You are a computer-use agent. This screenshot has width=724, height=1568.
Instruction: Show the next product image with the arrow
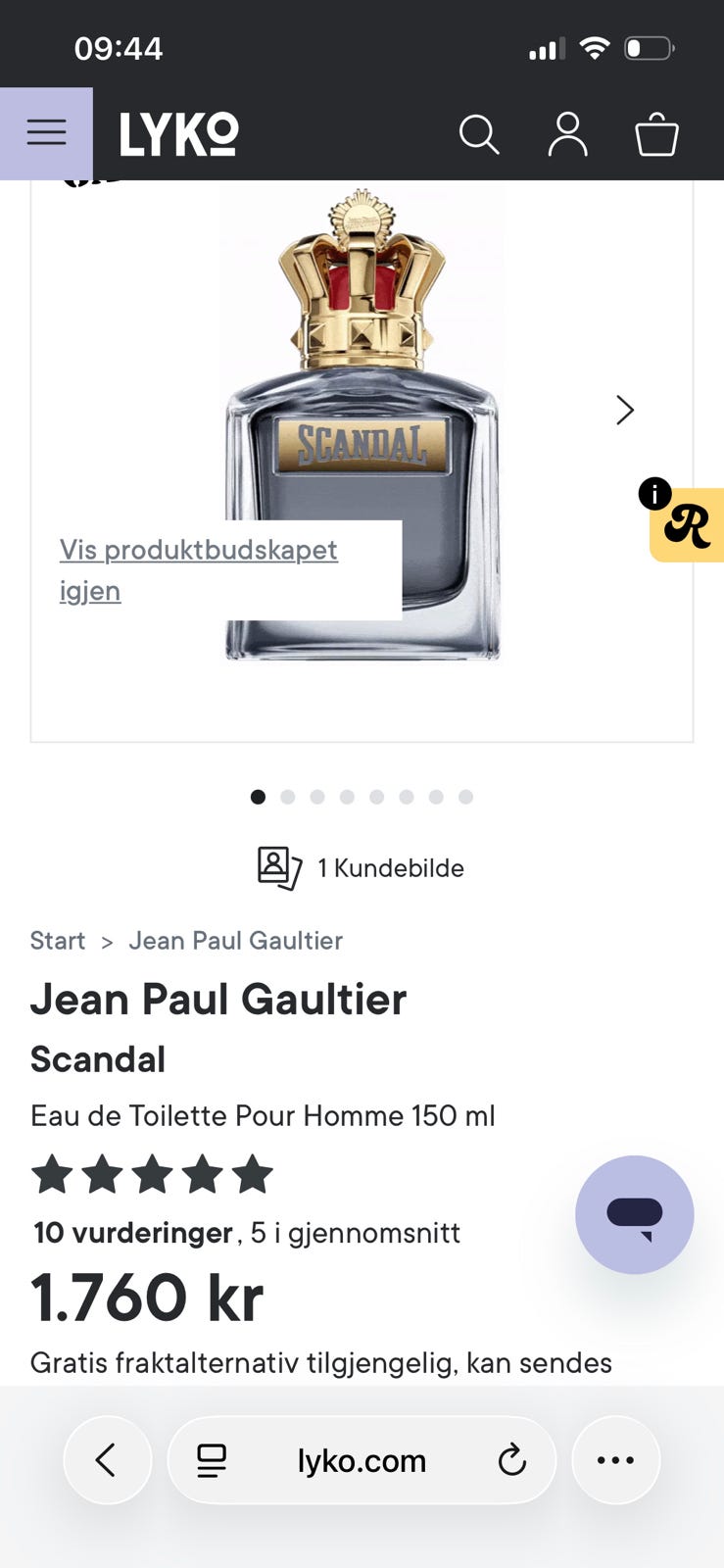[x=625, y=410]
